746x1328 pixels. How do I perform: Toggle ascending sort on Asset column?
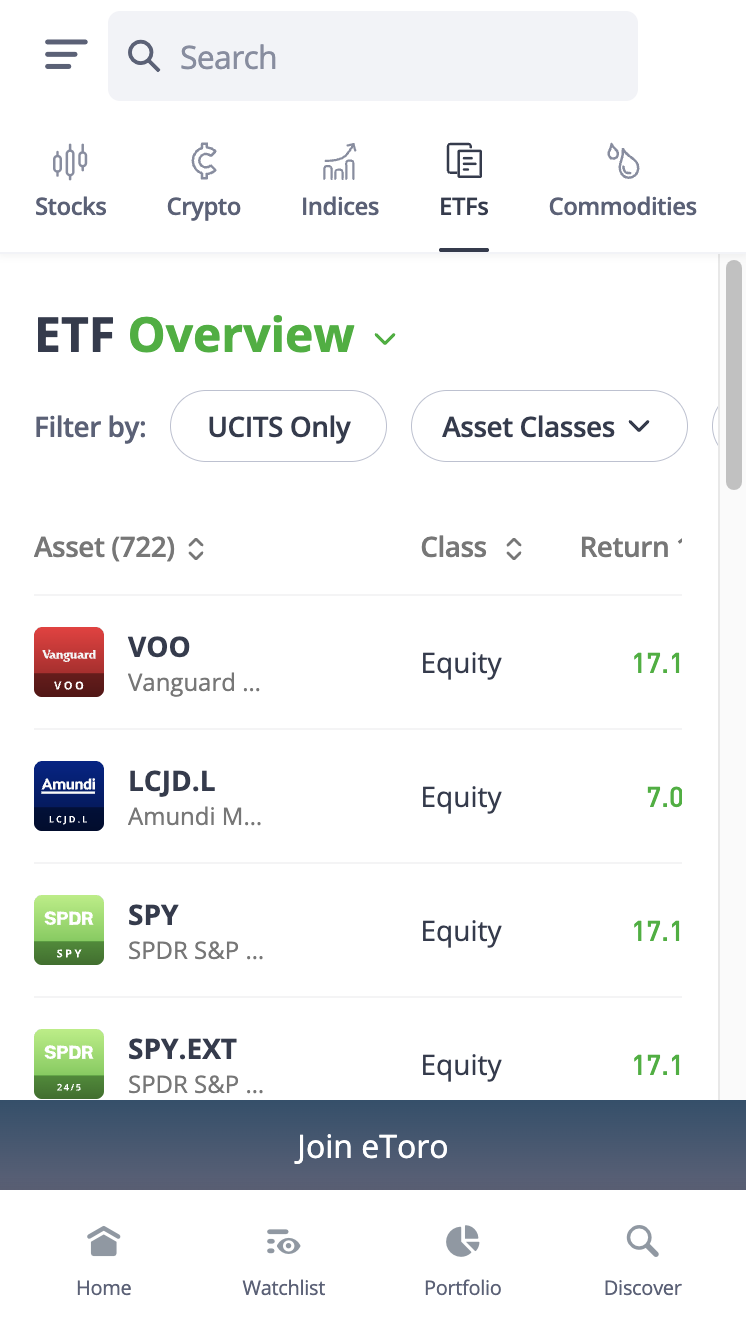tap(196, 548)
